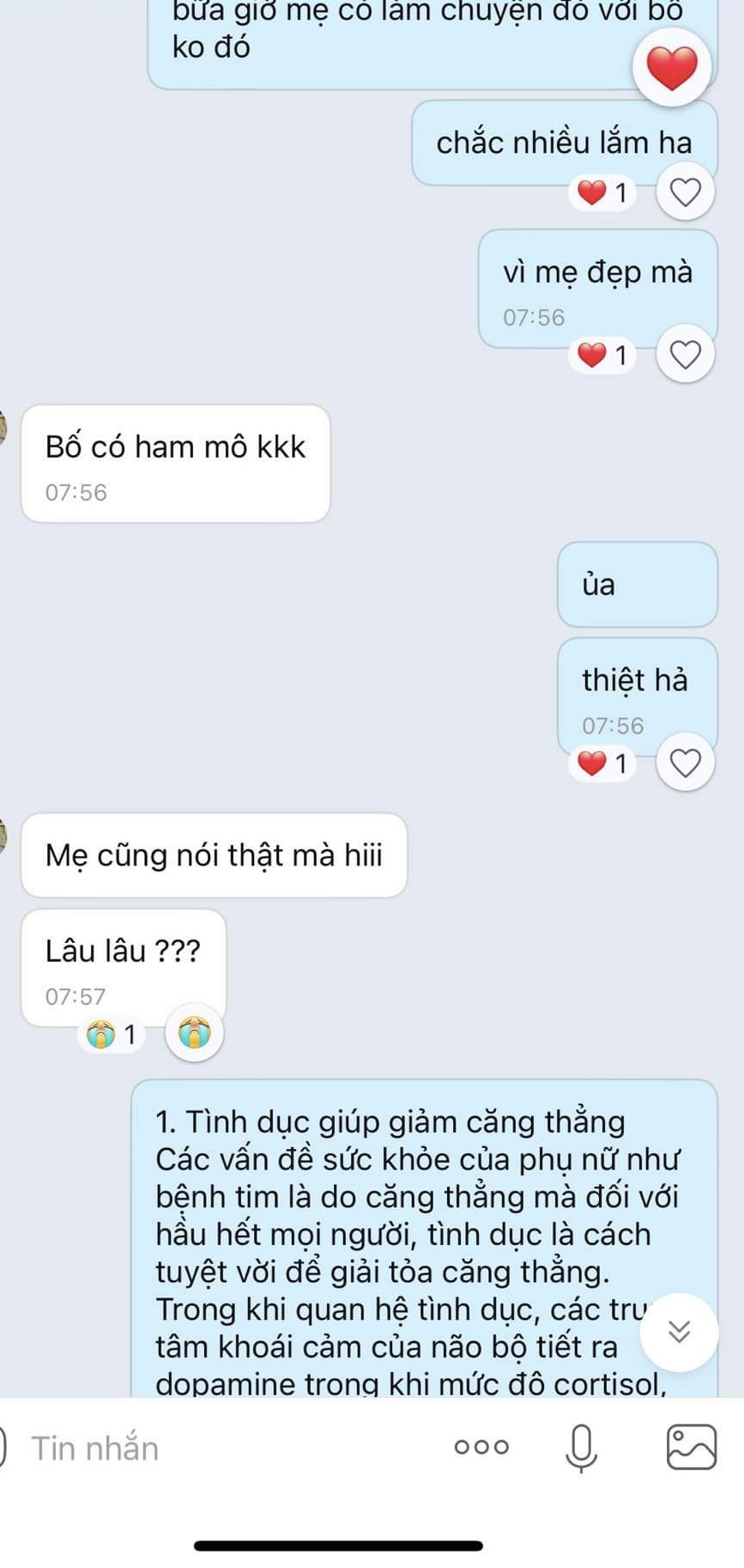Image resolution: width=744 pixels, height=1568 pixels.
Task: Open the photo gallery picker
Action: [691, 1447]
